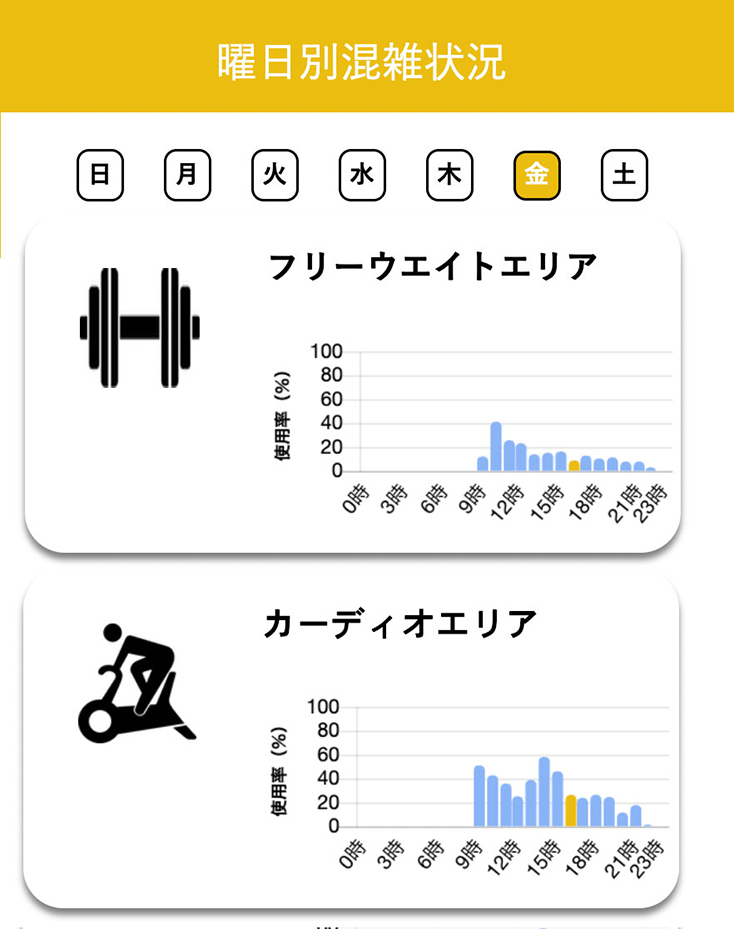Tap the Thursday (木) day tab

click(449, 176)
